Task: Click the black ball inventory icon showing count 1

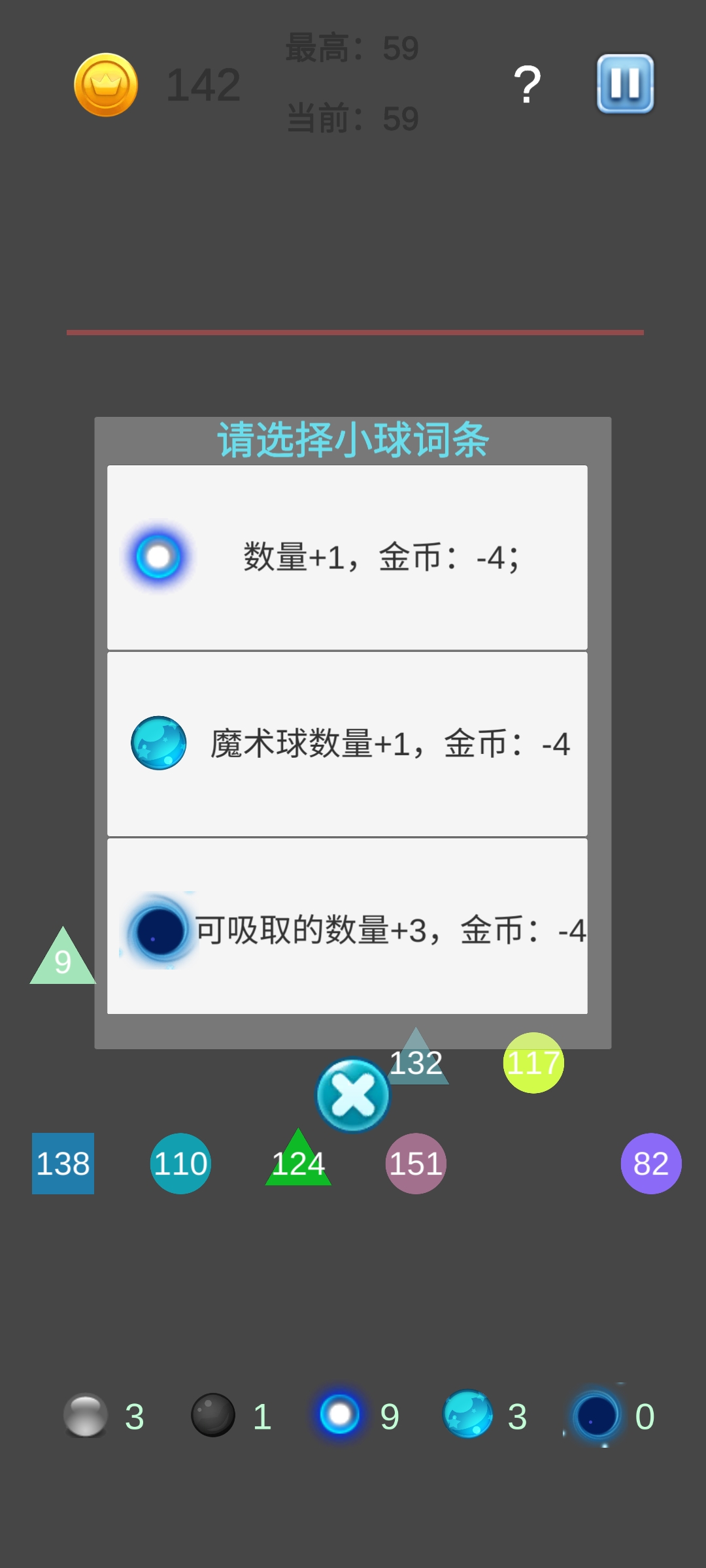Action: [x=214, y=1414]
